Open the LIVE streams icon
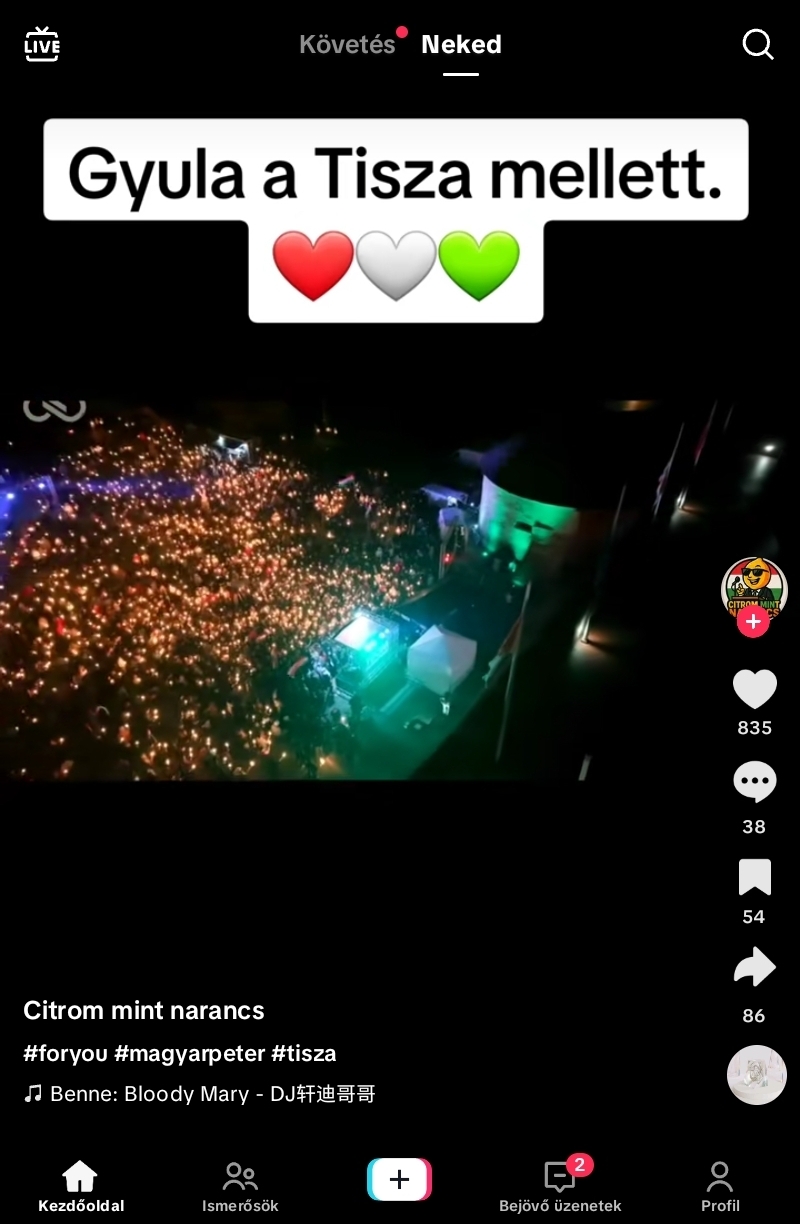This screenshot has height=1224, width=800. pyautogui.click(x=42, y=45)
